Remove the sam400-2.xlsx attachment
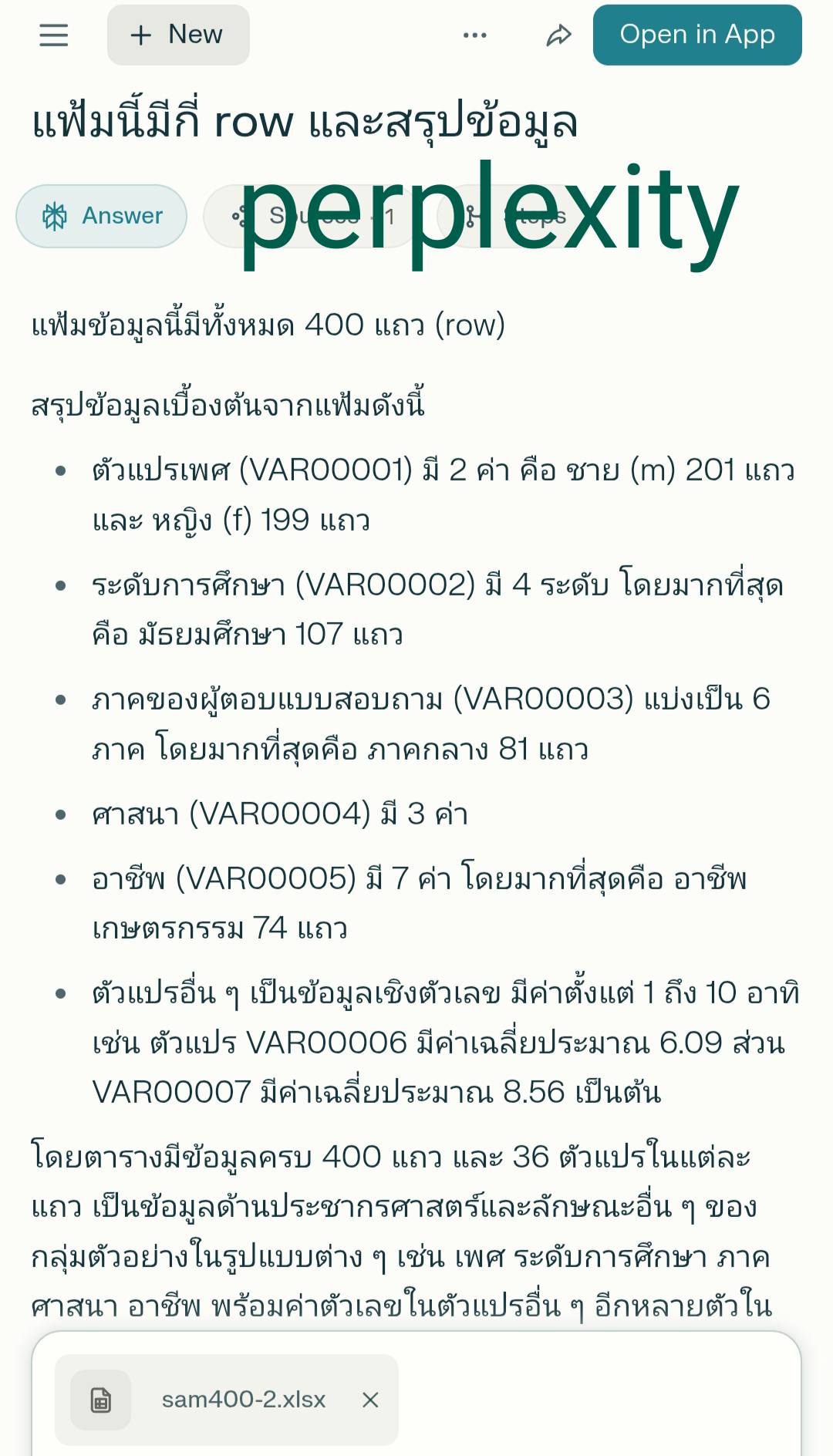The height and width of the screenshot is (1456, 833). click(x=370, y=1400)
